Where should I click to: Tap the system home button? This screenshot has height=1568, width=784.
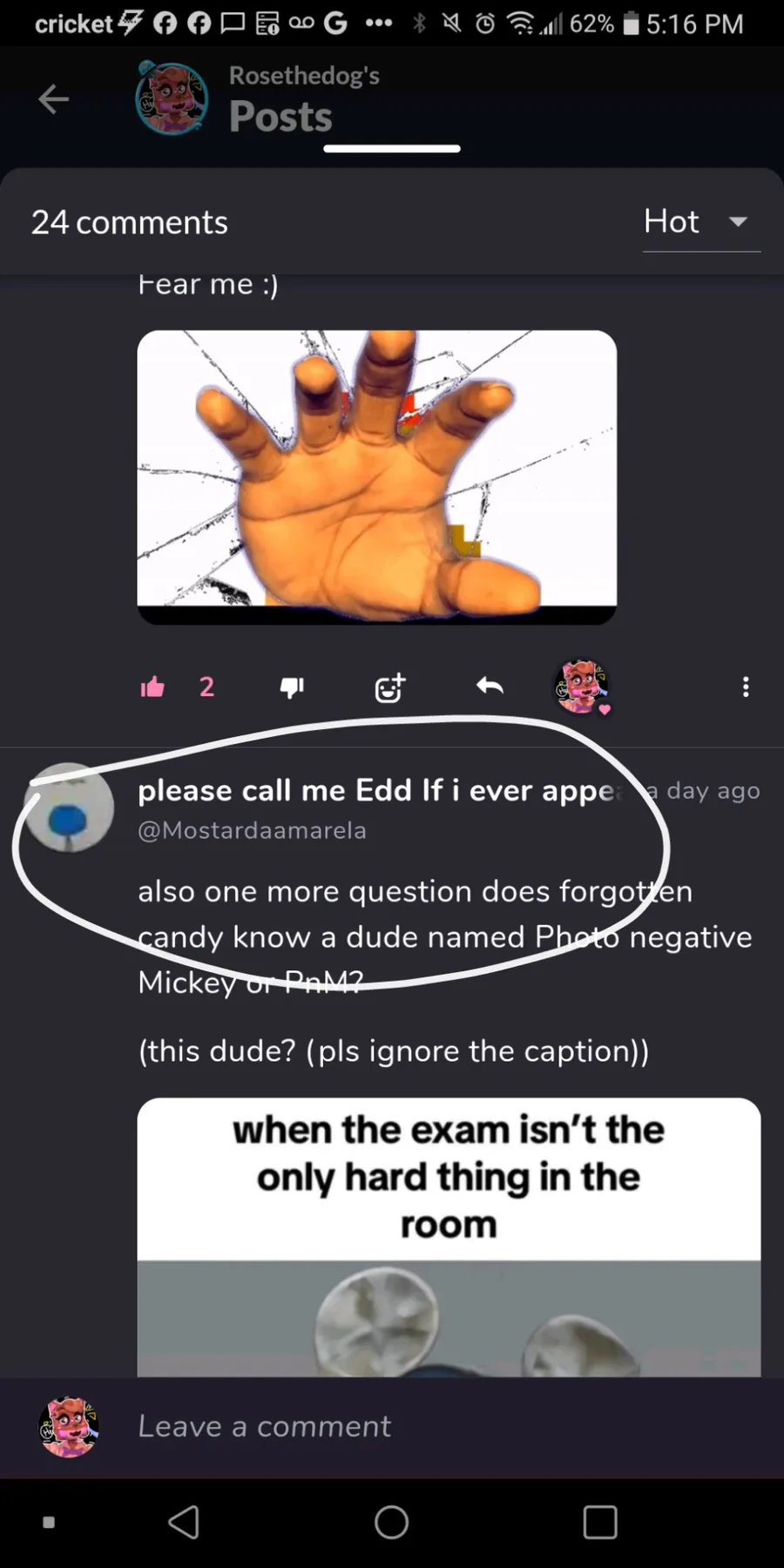[391, 1523]
